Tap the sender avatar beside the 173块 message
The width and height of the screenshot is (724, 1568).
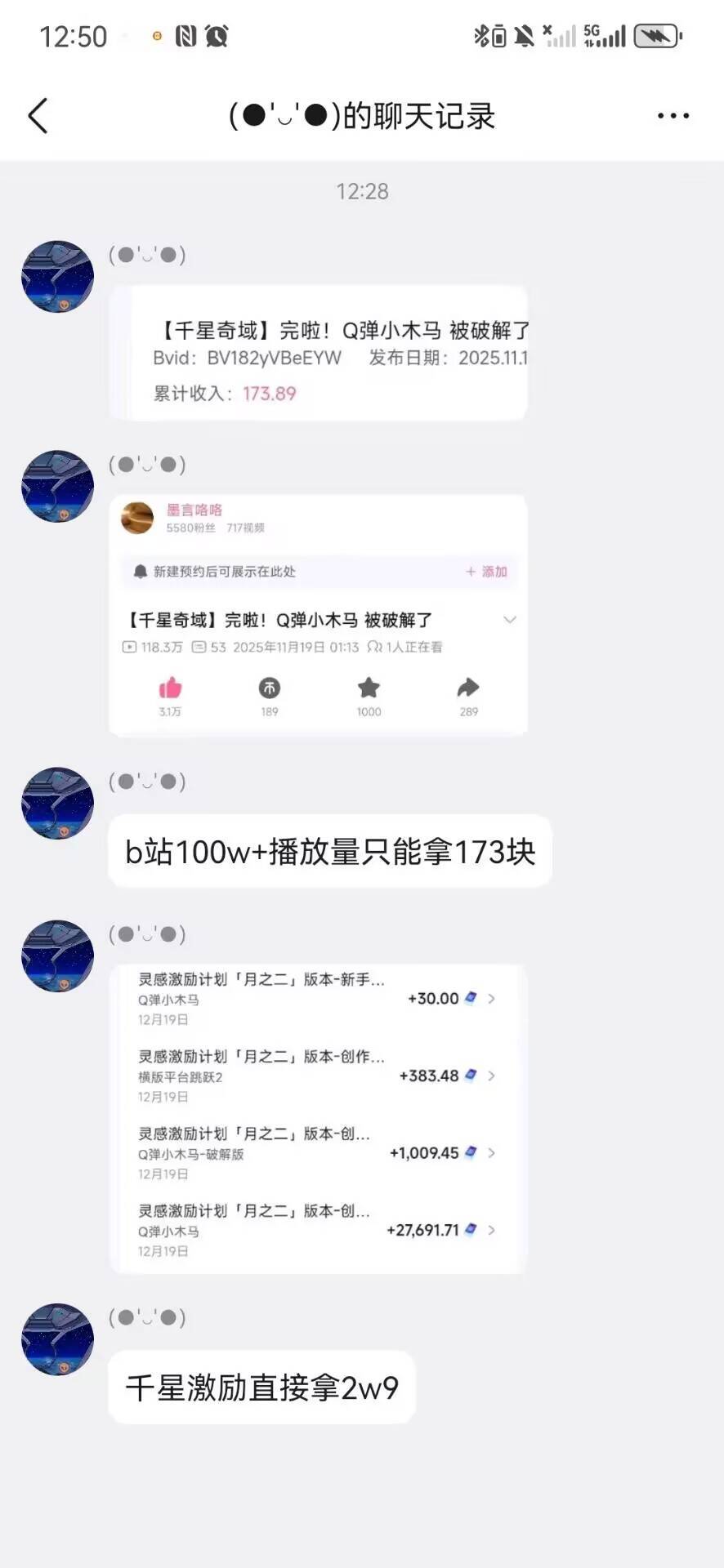(57, 804)
